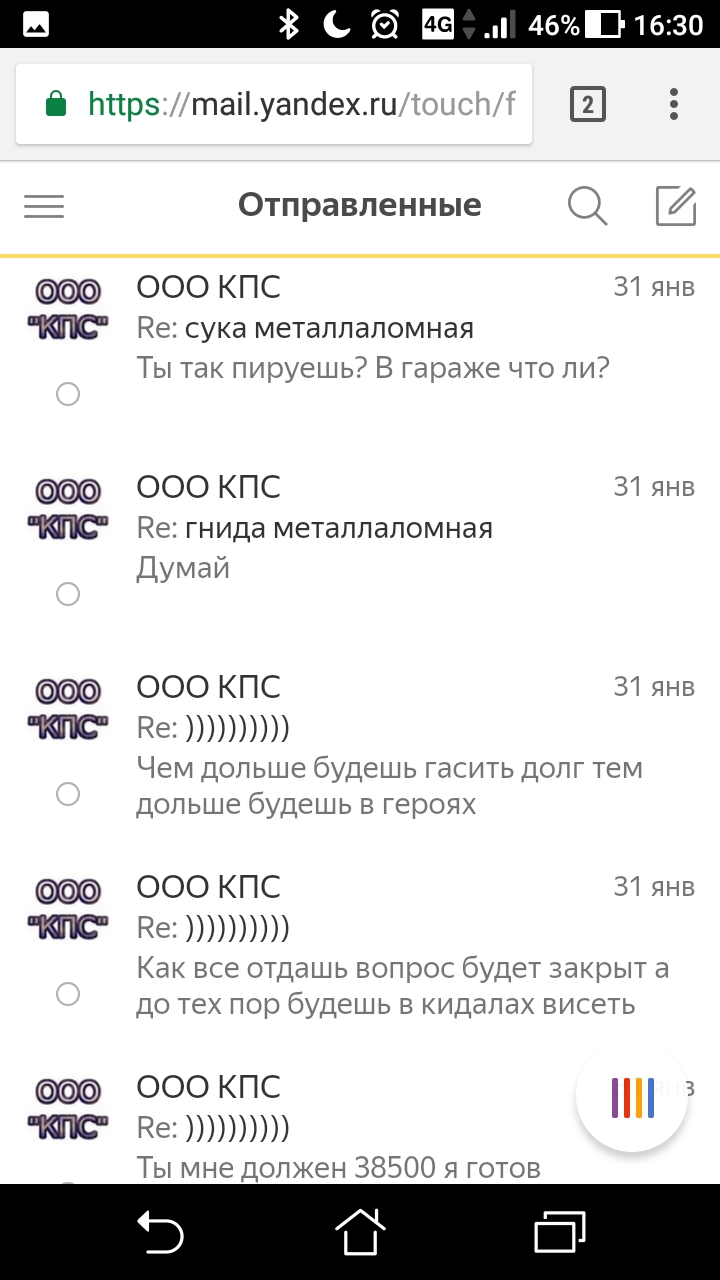The image size is (720, 1280).
Task: Open the browser tabs switcher
Action: click(588, 104)
